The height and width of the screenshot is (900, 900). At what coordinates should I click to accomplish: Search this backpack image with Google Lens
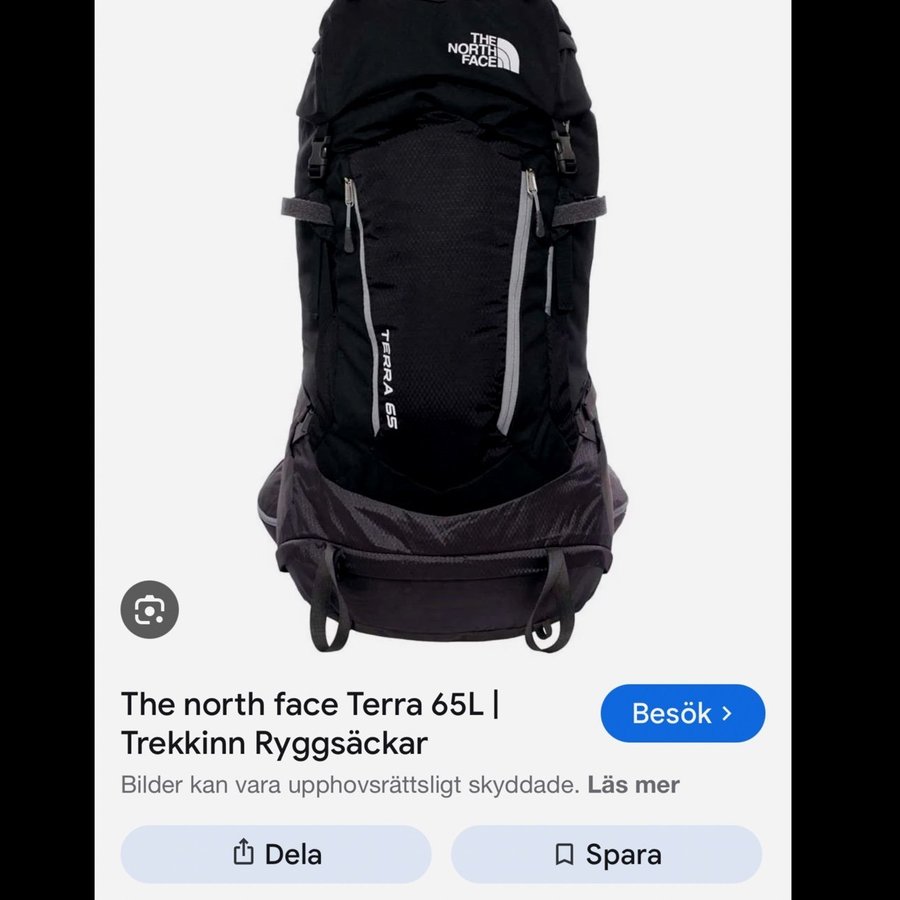coord(150,609)
